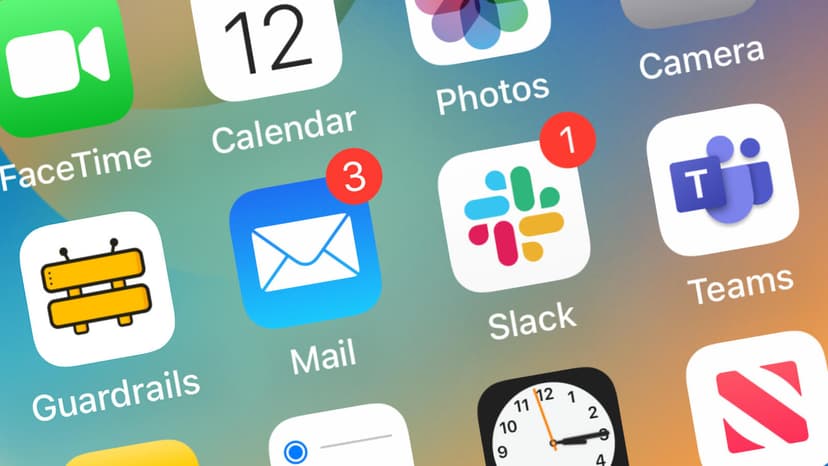Open the Reminders app
The width and height of the screenshot is (828, 466).
[340, 440]
